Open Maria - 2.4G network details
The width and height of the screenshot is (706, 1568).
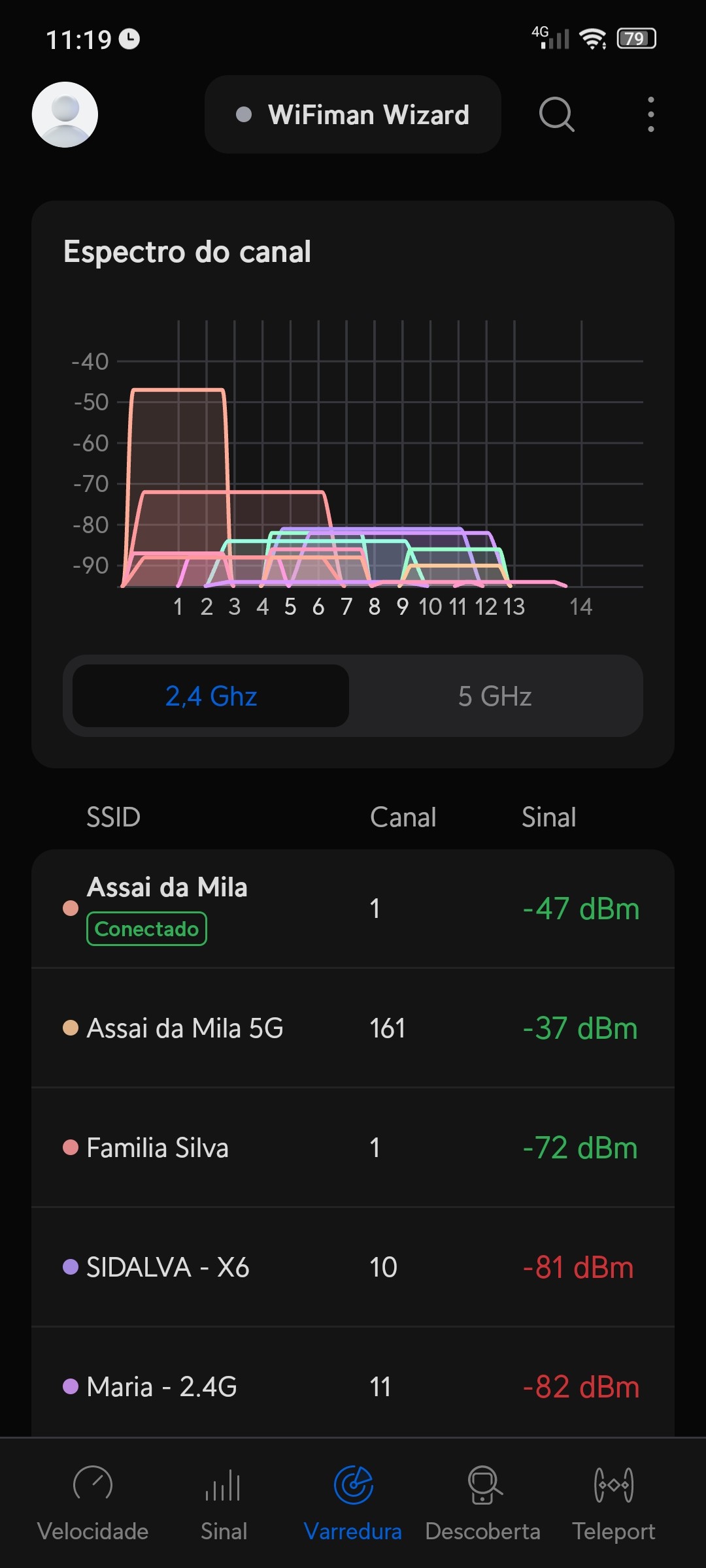click(353, 1385)
